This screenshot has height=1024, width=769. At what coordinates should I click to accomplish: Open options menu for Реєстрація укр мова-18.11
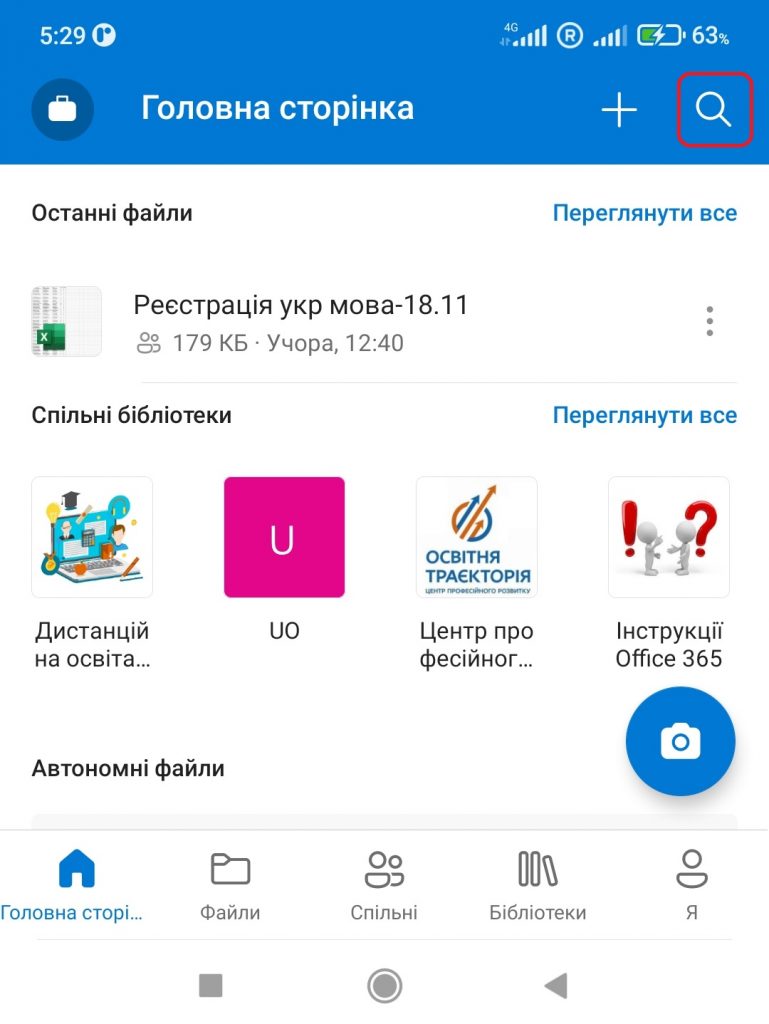pyautogui.click(x=709, y=322)
